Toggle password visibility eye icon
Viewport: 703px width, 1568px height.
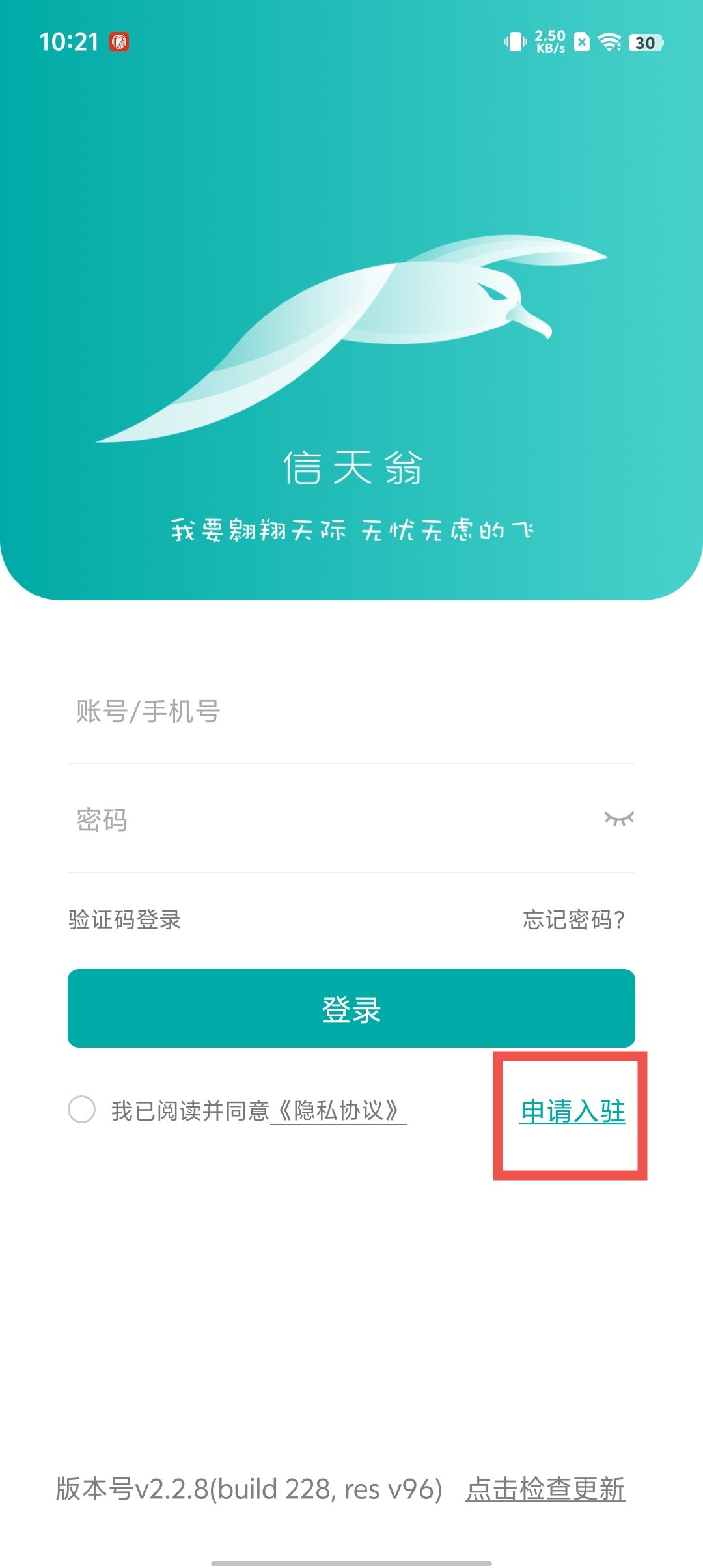click(619, 819)
